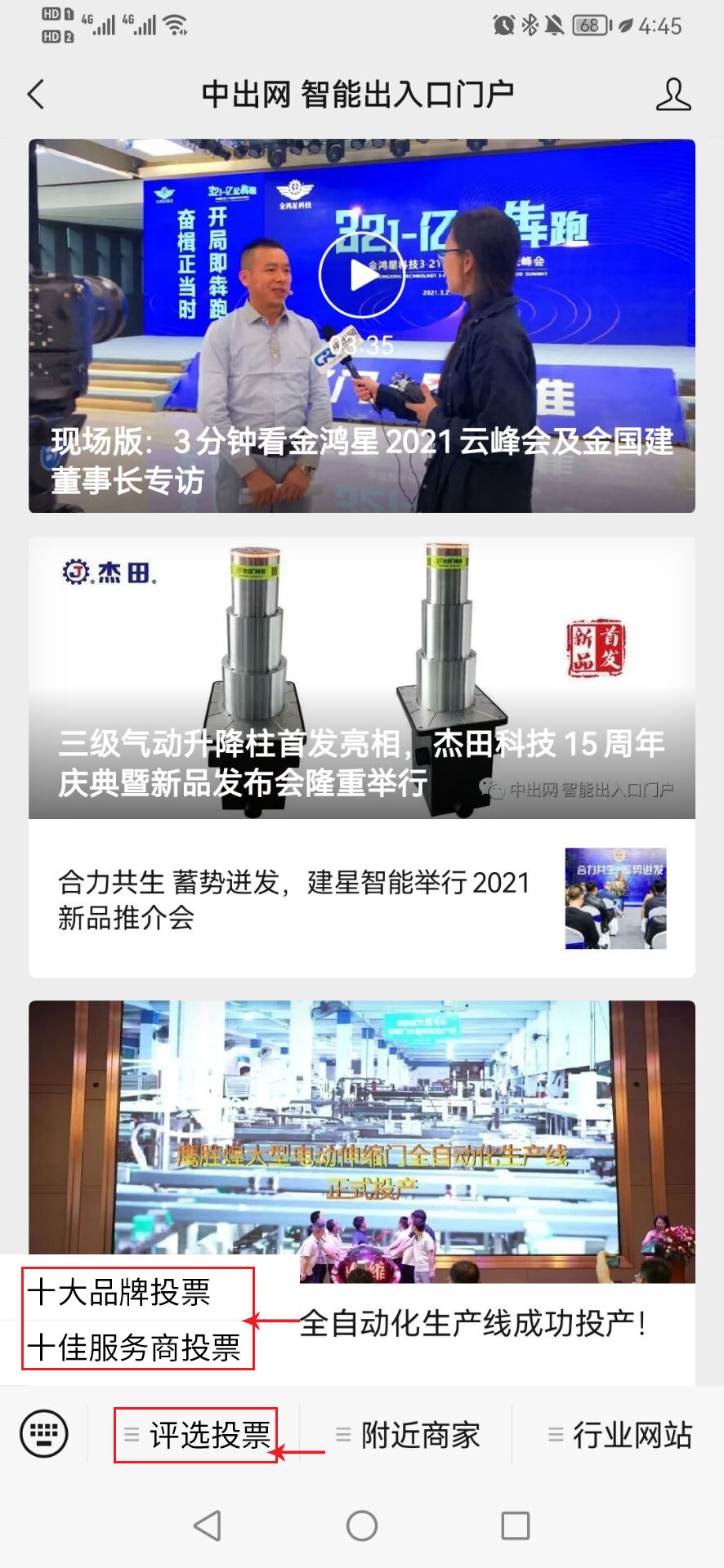724x1568 pixels.
Task: Expand the 附近商家 bottom menu
Action: (407, 1435)
